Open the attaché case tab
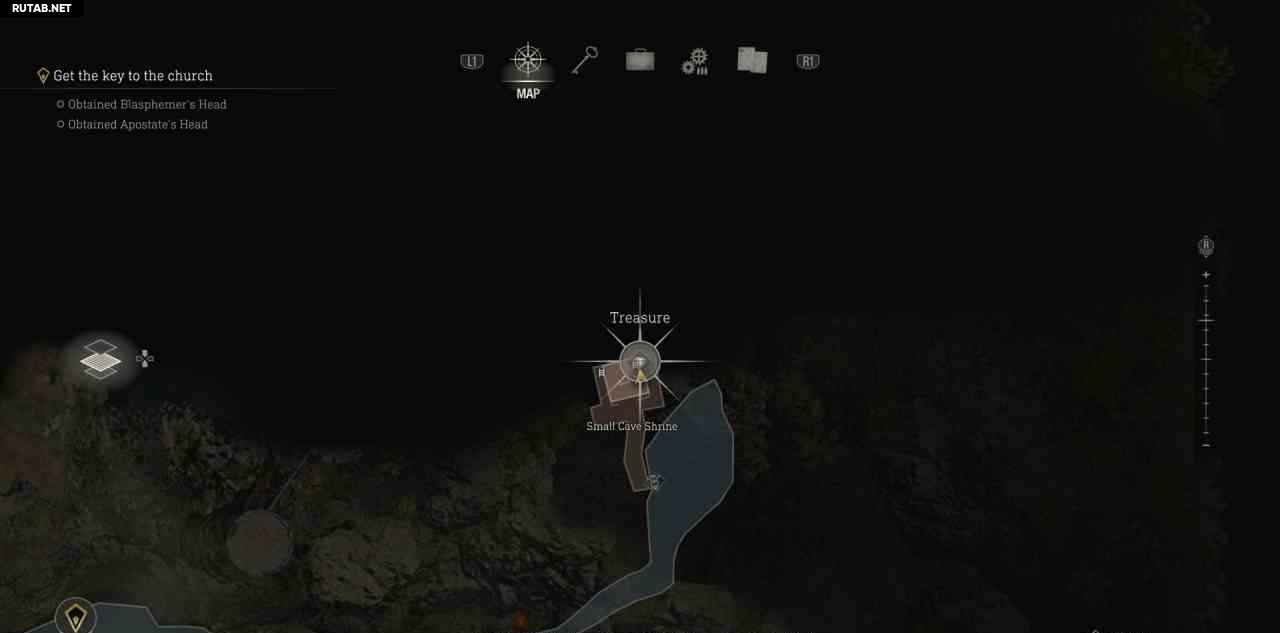This screenshot has width=1280, height=633. coord(640,61)
